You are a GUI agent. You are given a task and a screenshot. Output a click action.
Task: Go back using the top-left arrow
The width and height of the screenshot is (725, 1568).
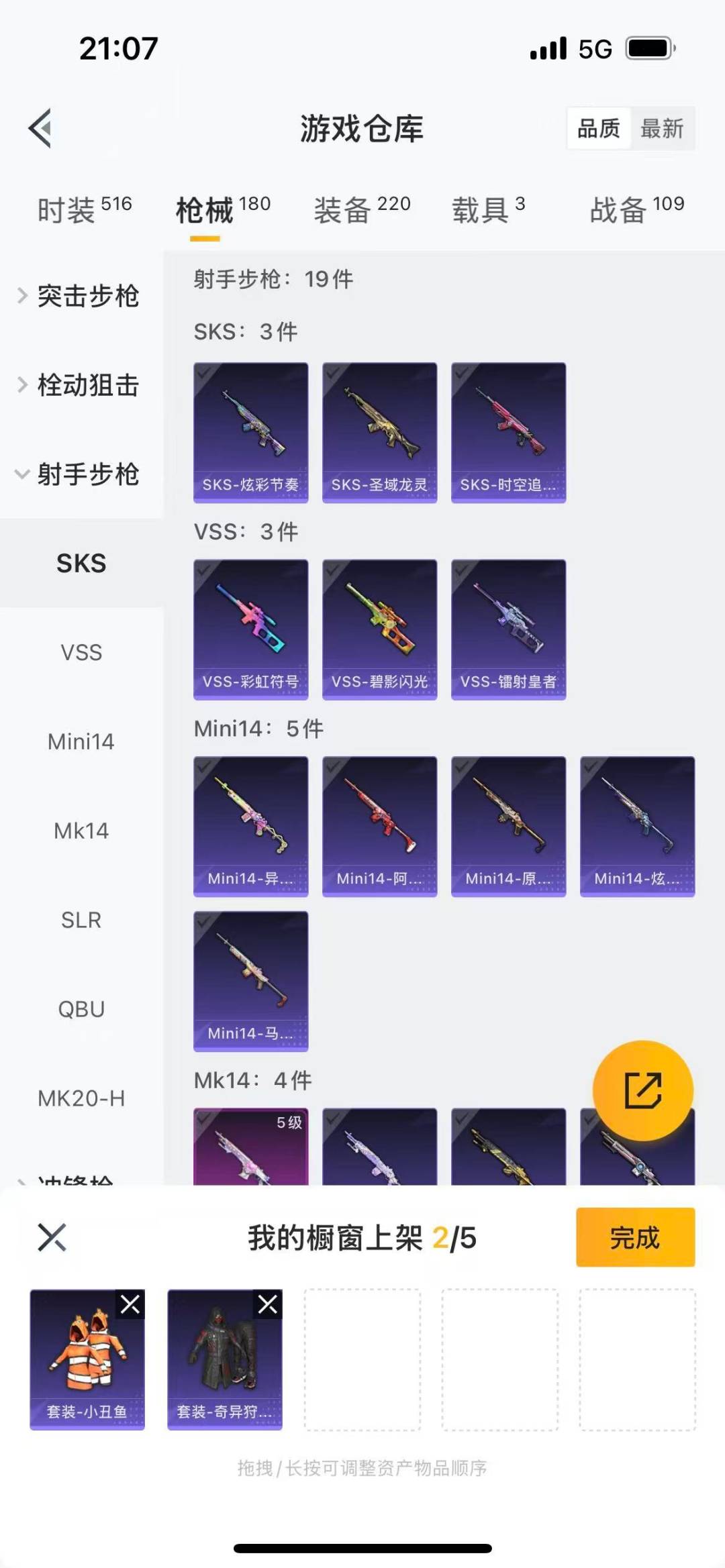click(x=40, y=127)
